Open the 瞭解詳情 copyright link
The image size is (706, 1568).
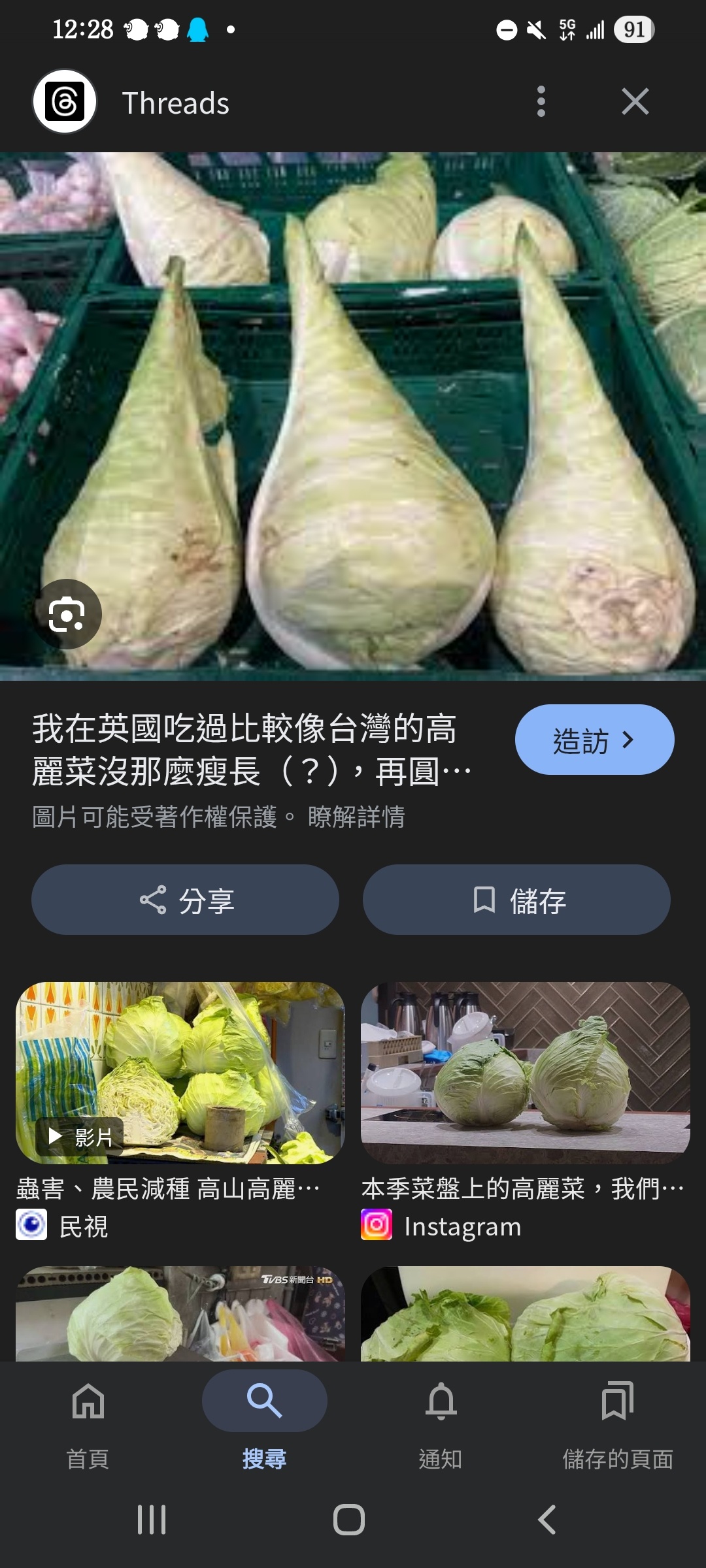coord(356,817)
